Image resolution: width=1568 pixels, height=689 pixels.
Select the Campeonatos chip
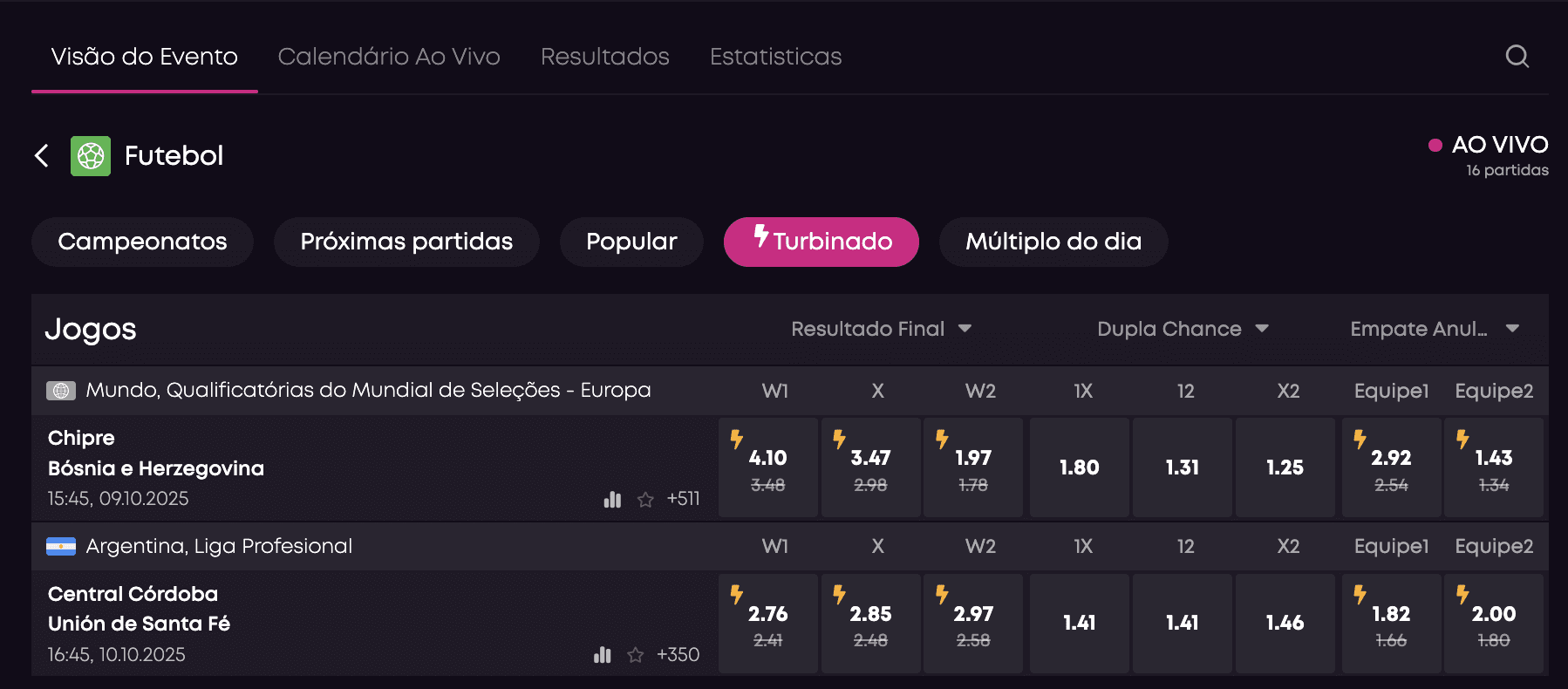142,242
